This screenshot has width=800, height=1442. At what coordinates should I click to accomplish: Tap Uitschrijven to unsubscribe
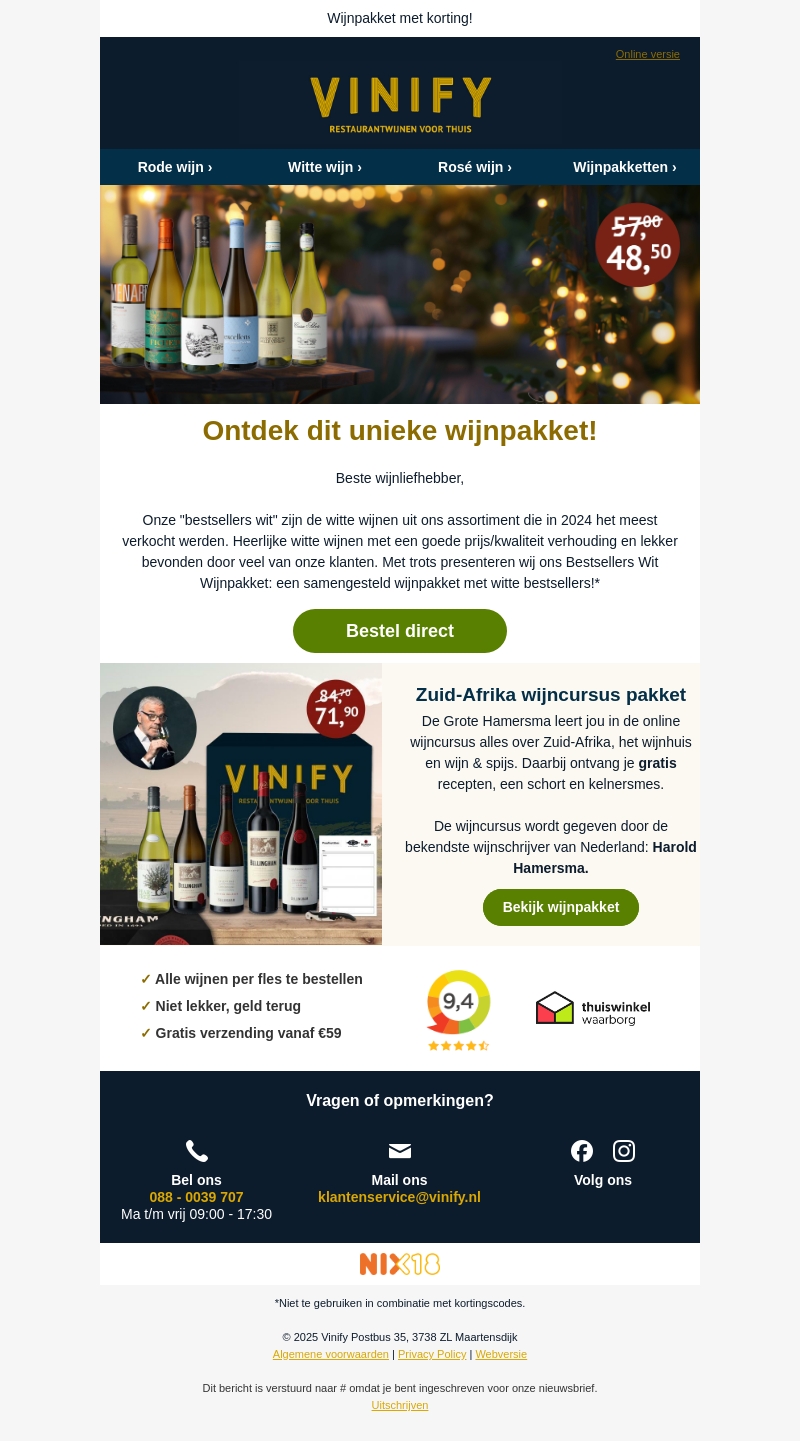(400, 1405)
